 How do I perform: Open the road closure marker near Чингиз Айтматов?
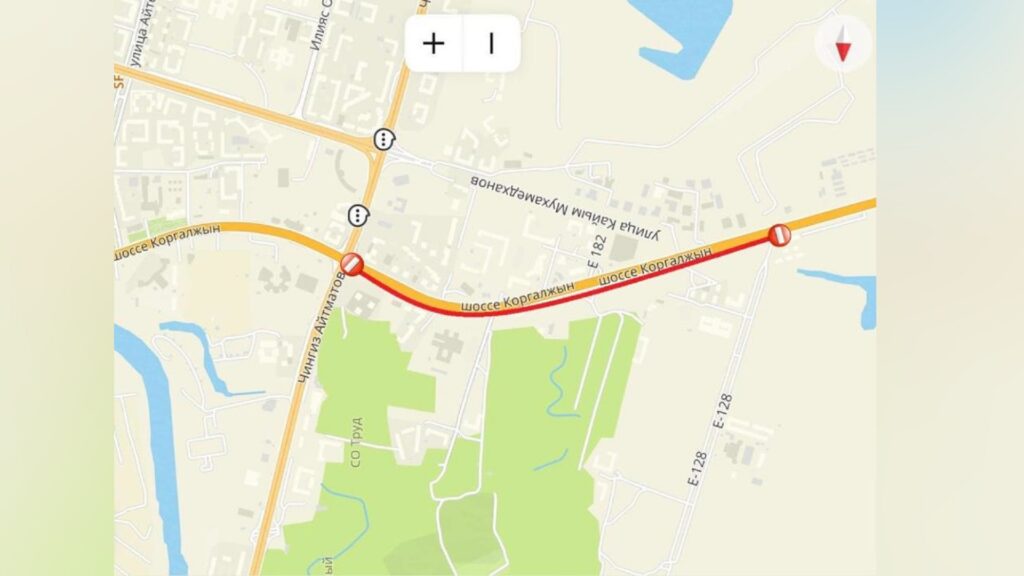(352, 265)
